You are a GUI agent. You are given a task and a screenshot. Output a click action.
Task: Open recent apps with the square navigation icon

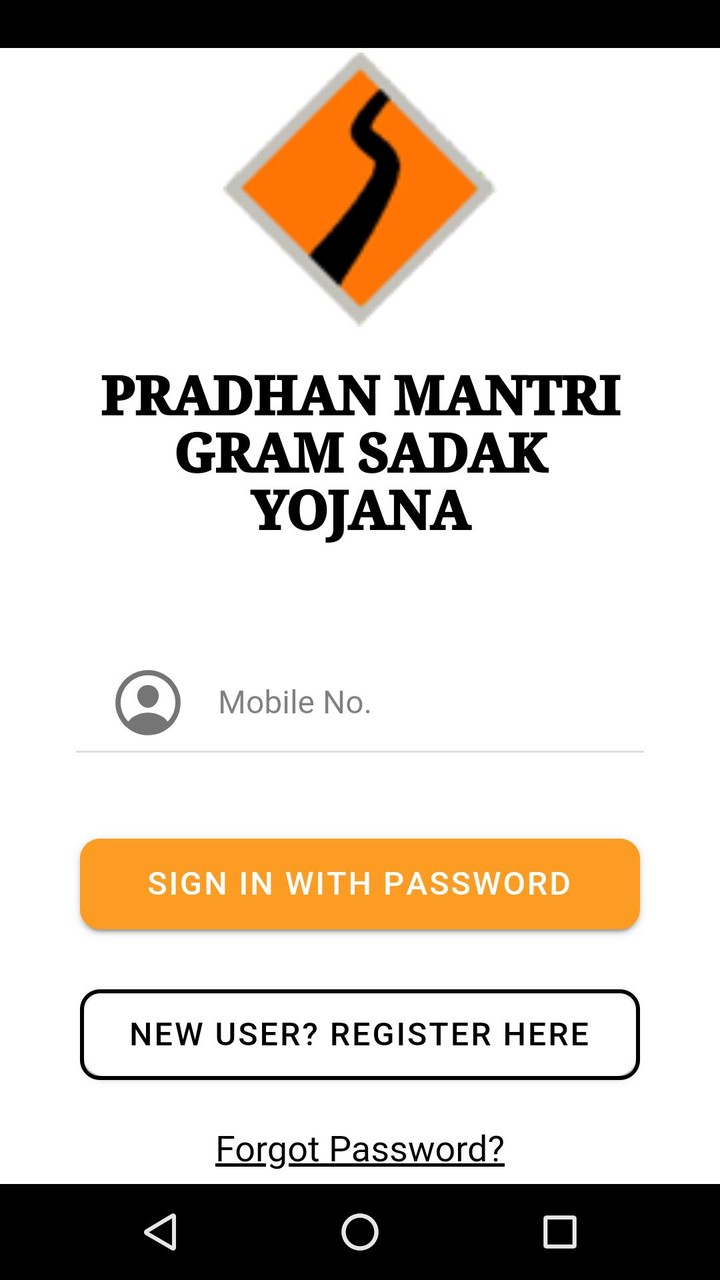(558, 1233)
